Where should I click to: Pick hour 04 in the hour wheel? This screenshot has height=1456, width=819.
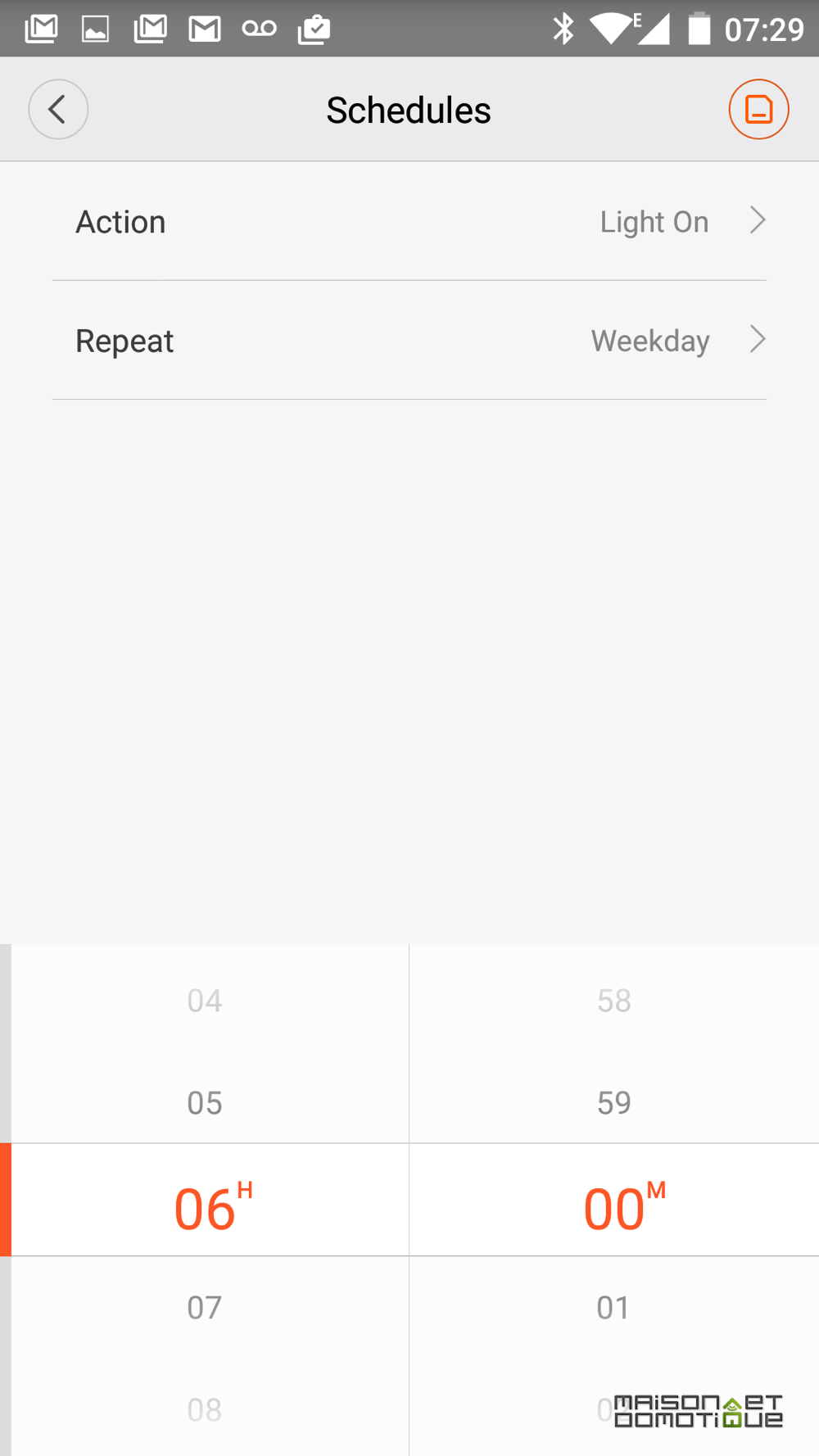205,1001
